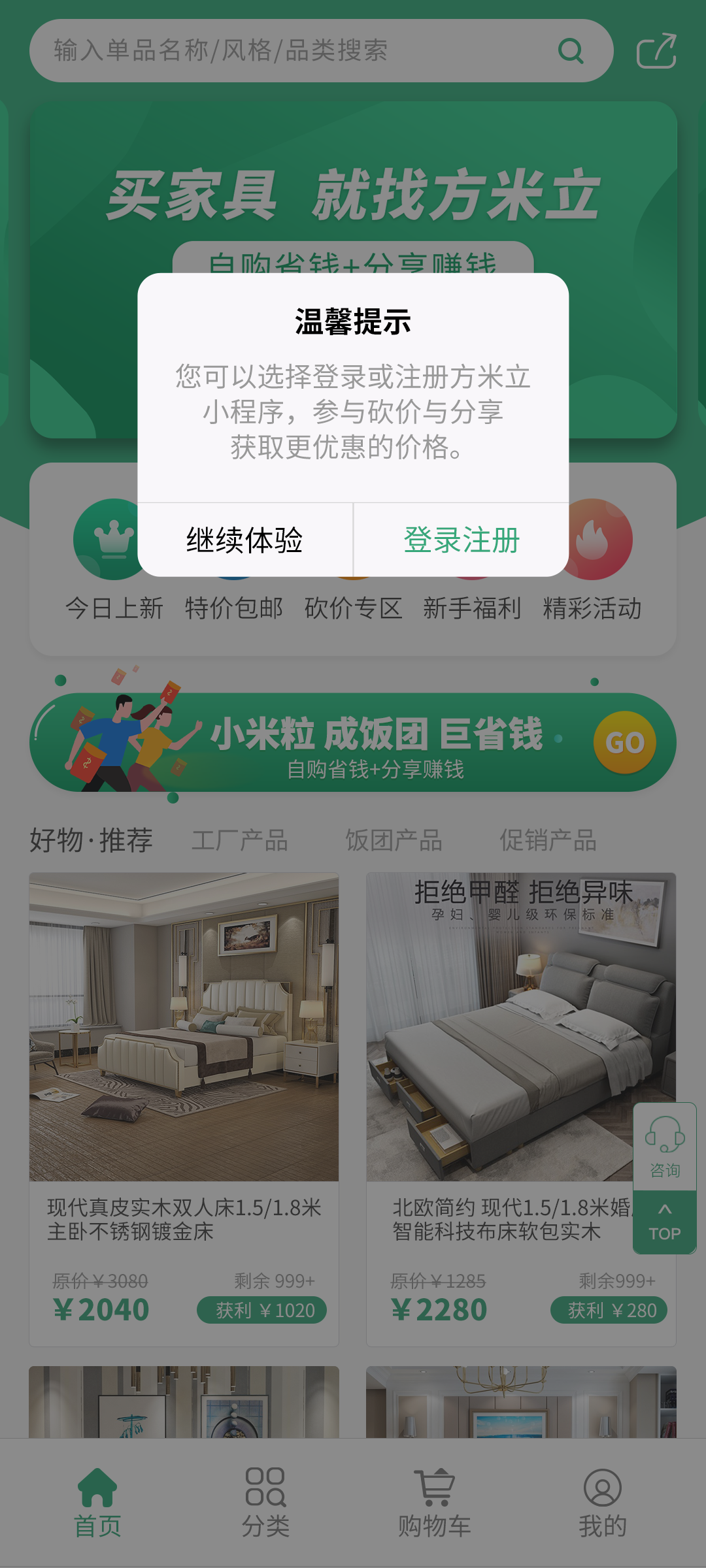This screenshot has height=1568, width=706.
Task: Switch to 促销产品 tab
Action: 548,840
